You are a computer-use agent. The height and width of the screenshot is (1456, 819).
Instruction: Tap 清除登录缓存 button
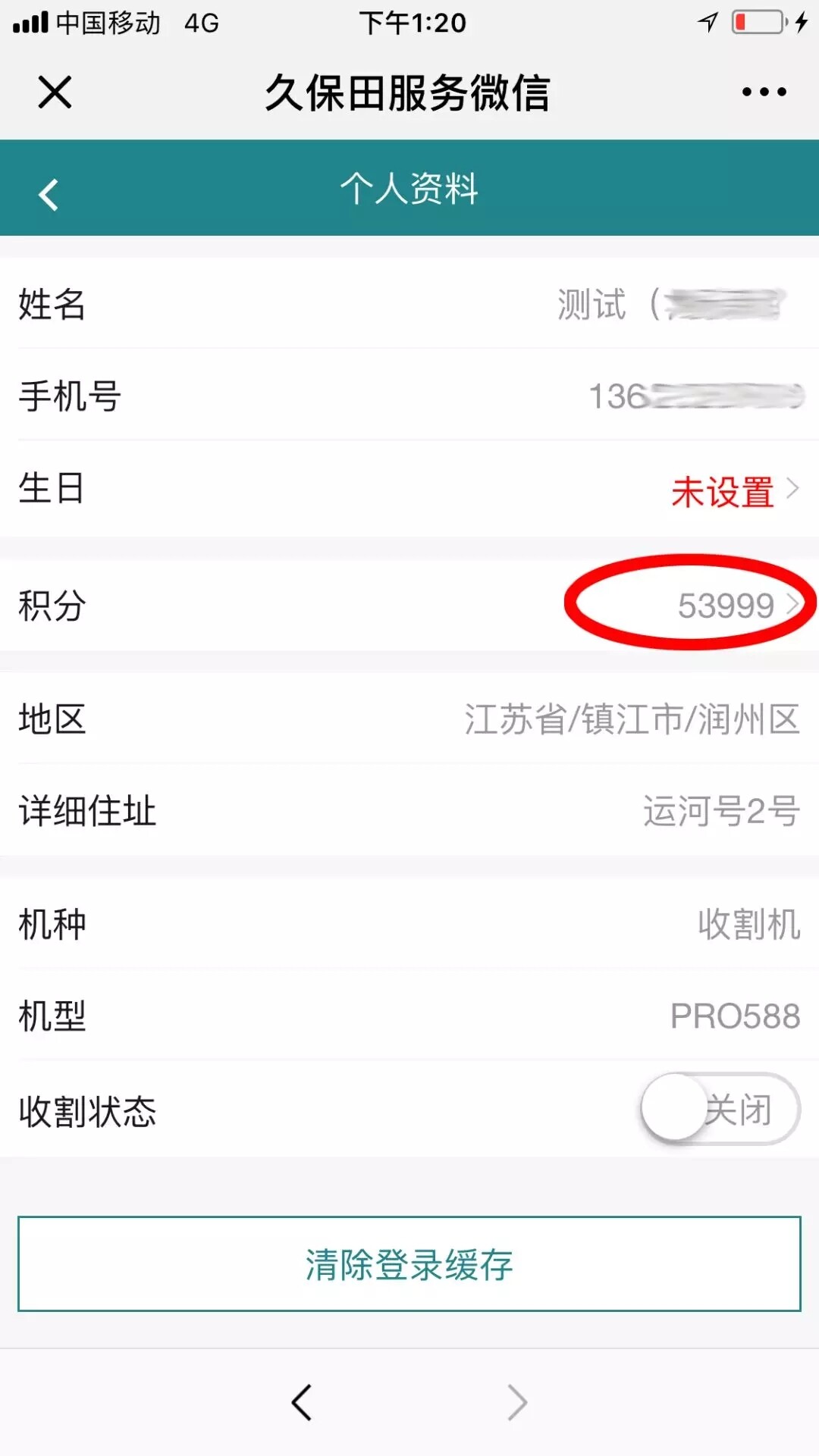[409, 1263]
